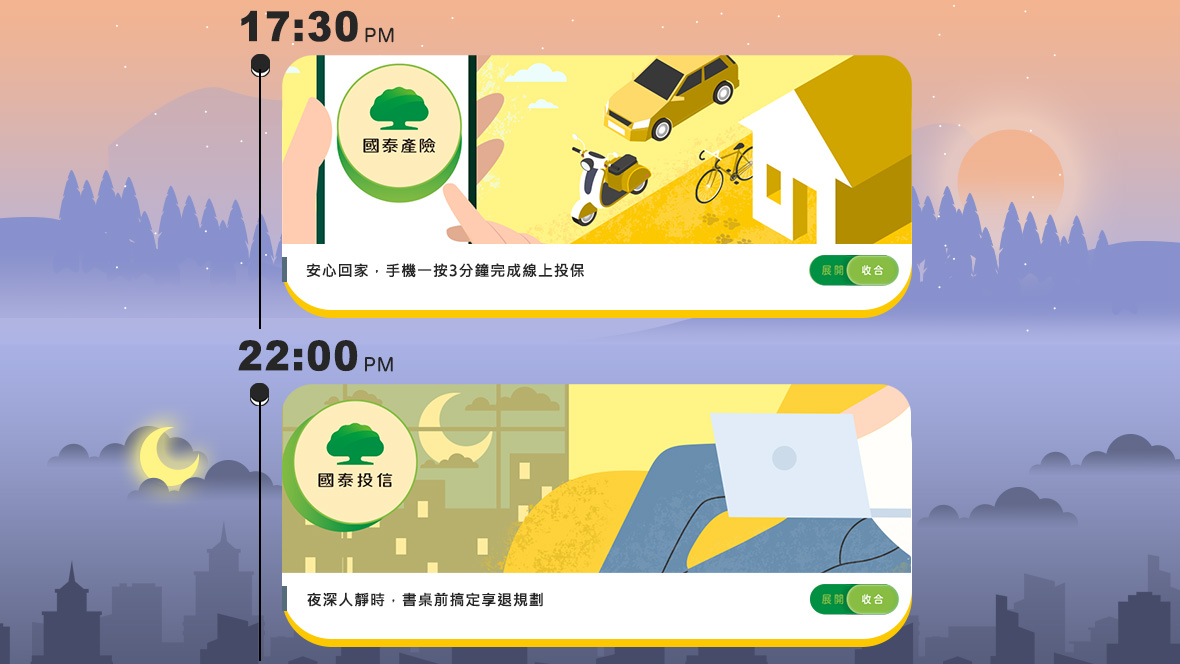This screenshot has width=1180, height=664.
Task: Open the 國泰投信 retirement planning banner
Action: (x=596, y=479)
